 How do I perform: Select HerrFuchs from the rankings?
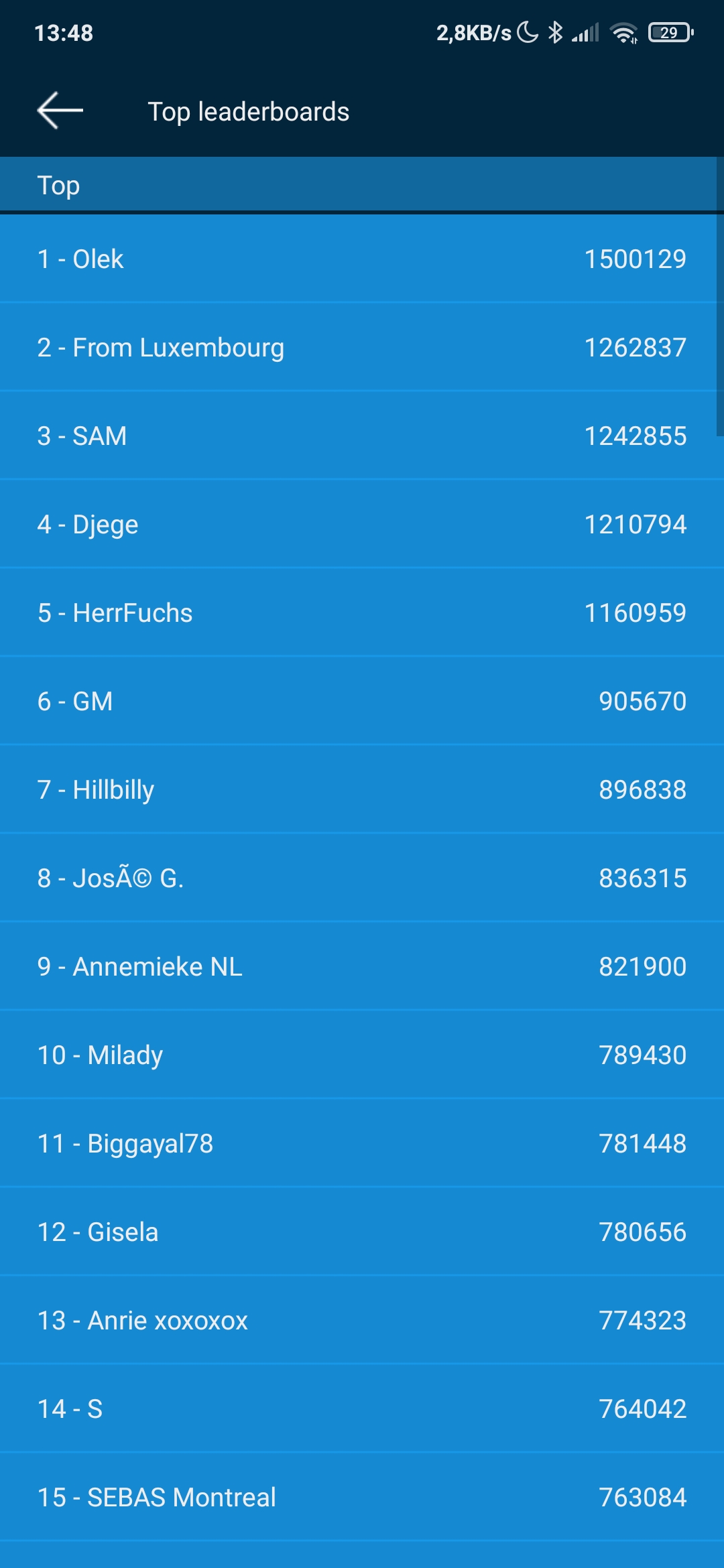tap(362, 612)
